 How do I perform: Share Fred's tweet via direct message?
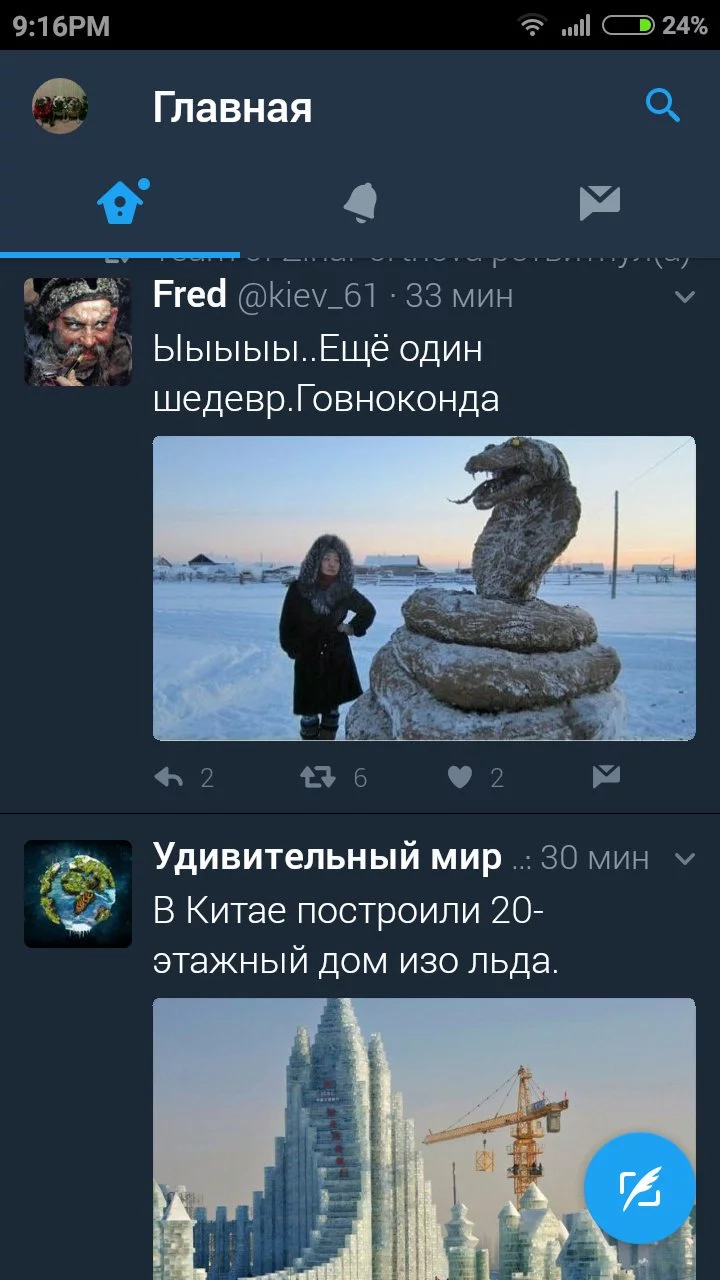606,777
